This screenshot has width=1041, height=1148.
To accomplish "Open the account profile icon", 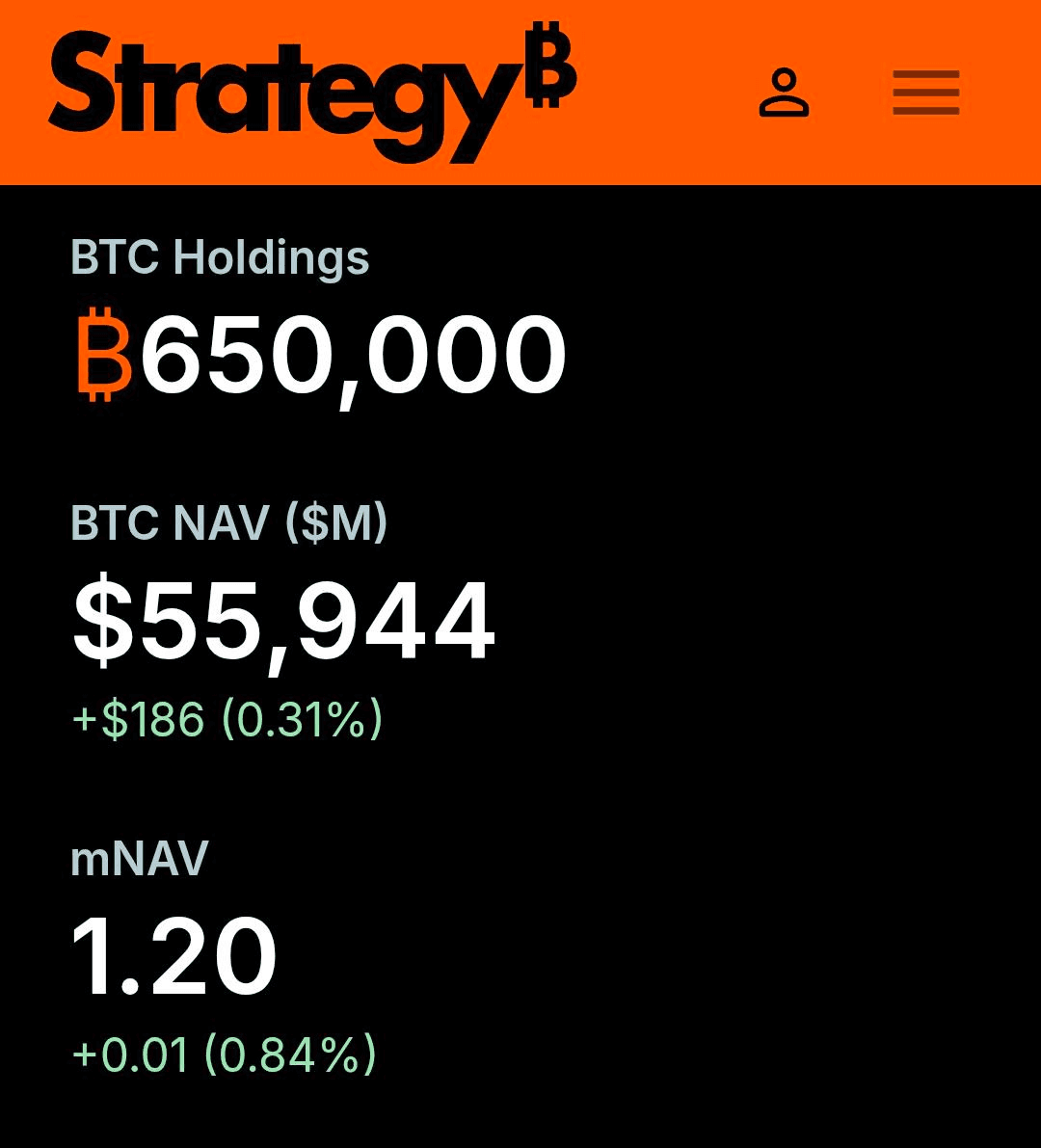I will coord(784,93).
